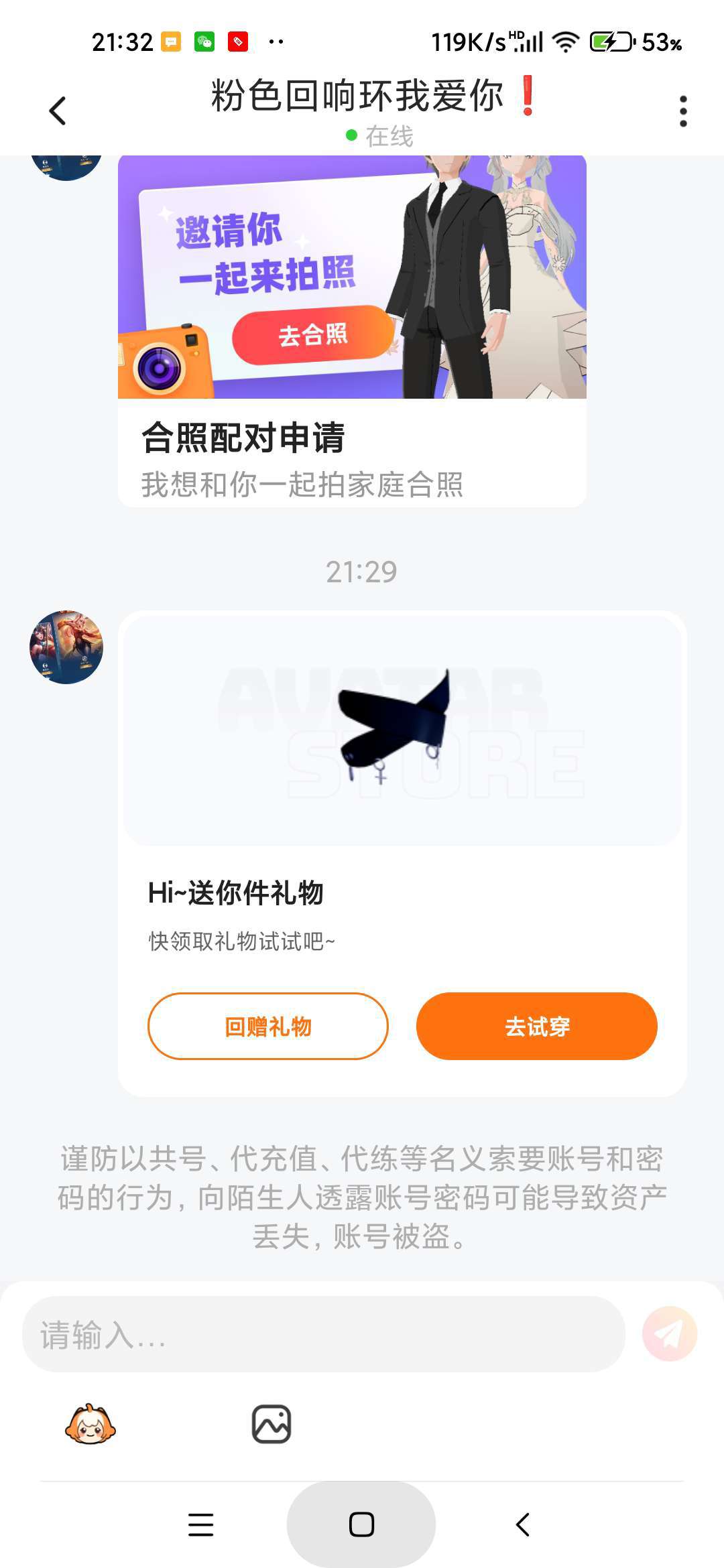
Task: Open the 合照配对申请 card
Action: tap(352, 456)
